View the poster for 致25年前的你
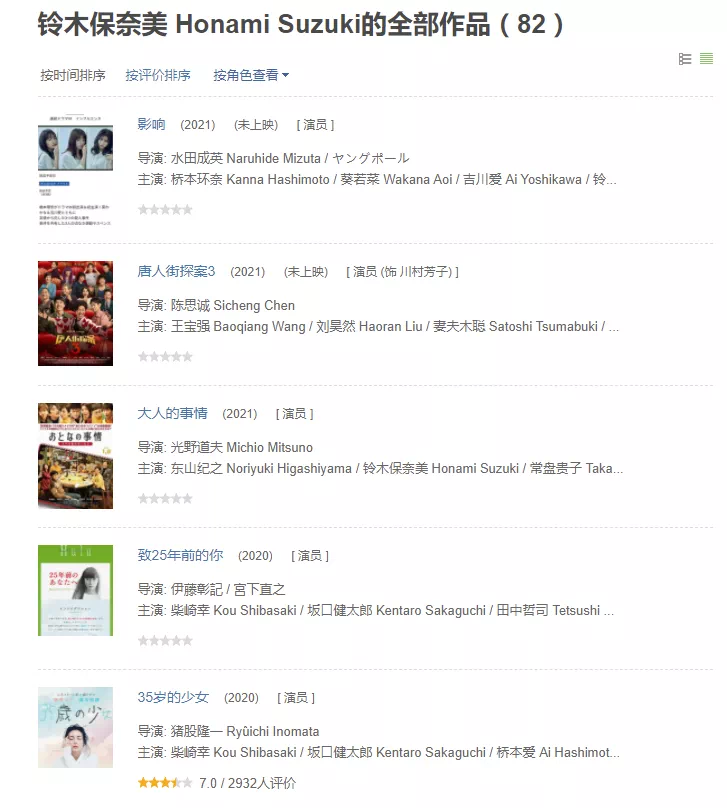 coord(75,590)
